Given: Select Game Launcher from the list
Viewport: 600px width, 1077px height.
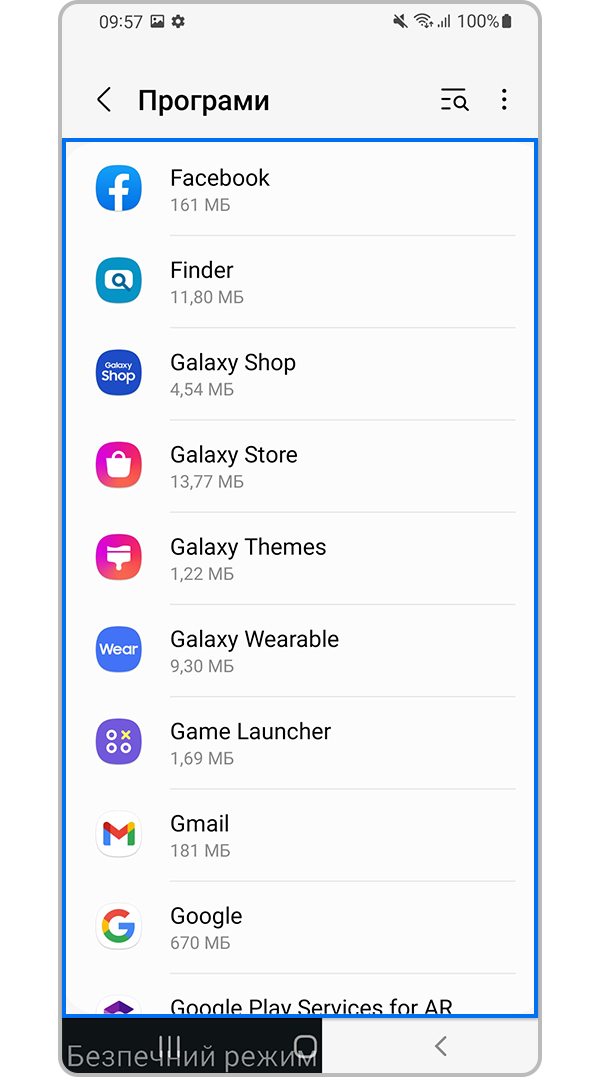Looking at the screenshot, I should click(300, 742).
